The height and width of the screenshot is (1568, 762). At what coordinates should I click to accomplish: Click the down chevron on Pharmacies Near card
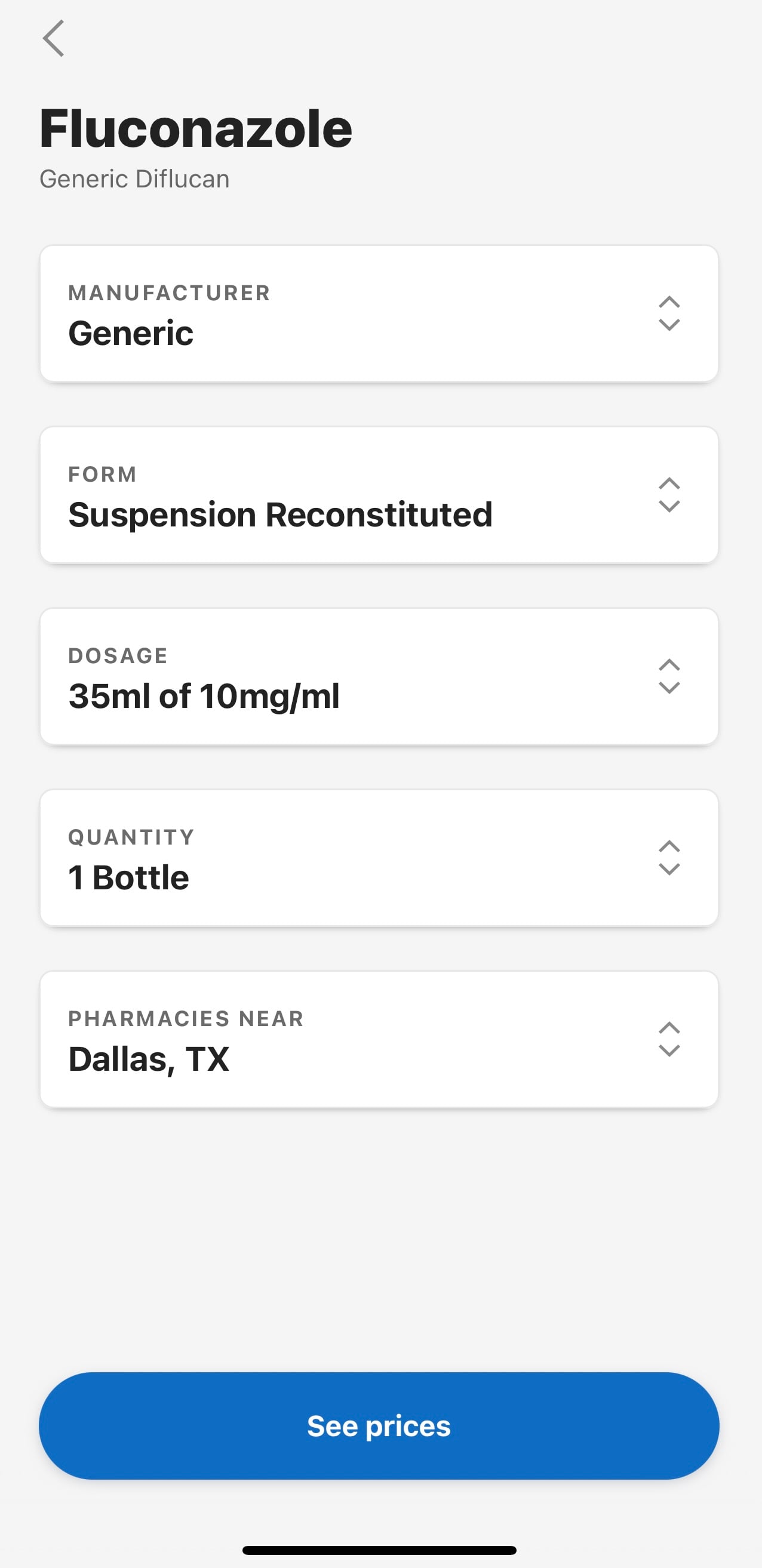[x=669, y=1052]
